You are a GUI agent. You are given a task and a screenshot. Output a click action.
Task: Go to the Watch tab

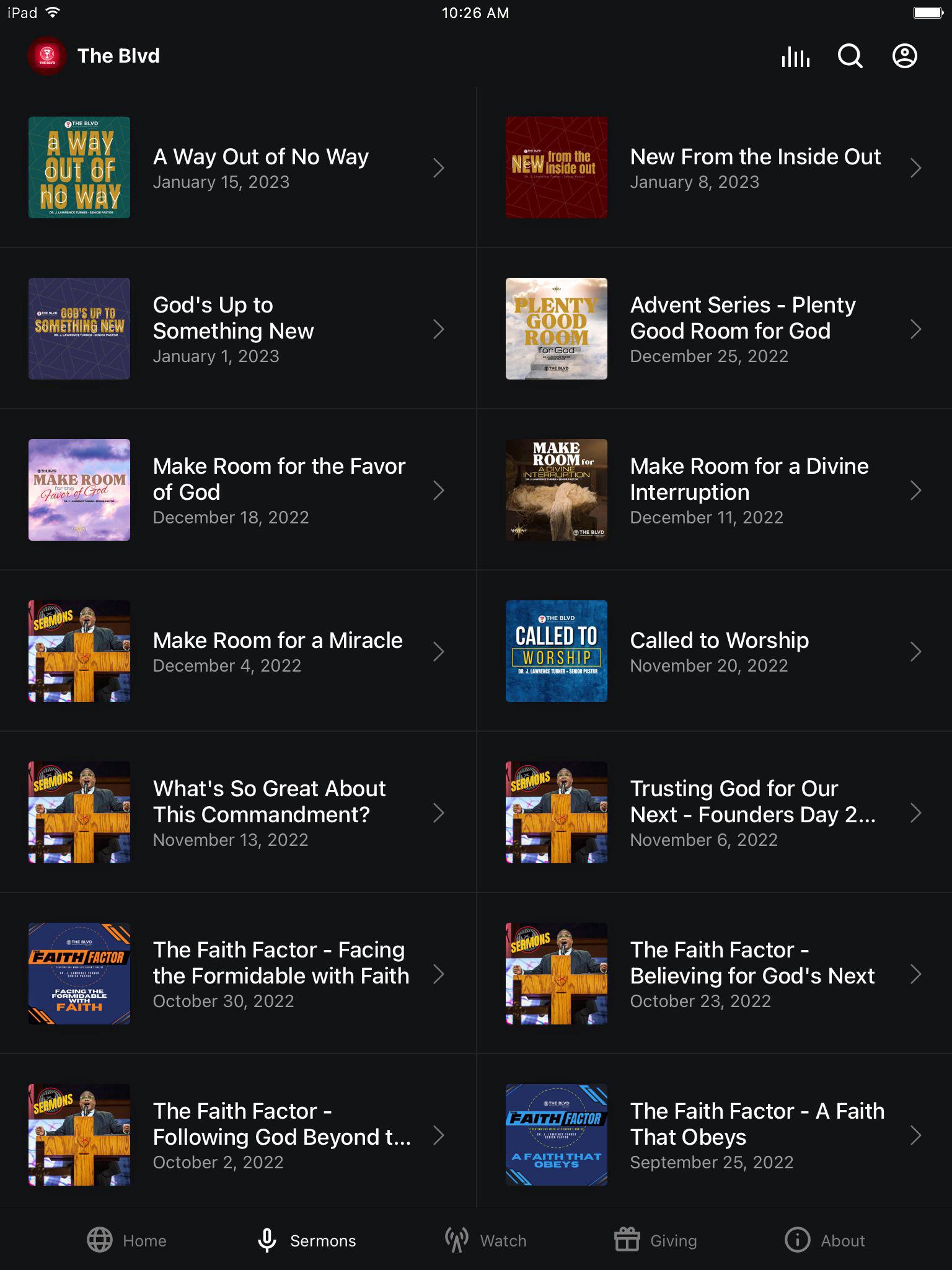coord(486,1240)
